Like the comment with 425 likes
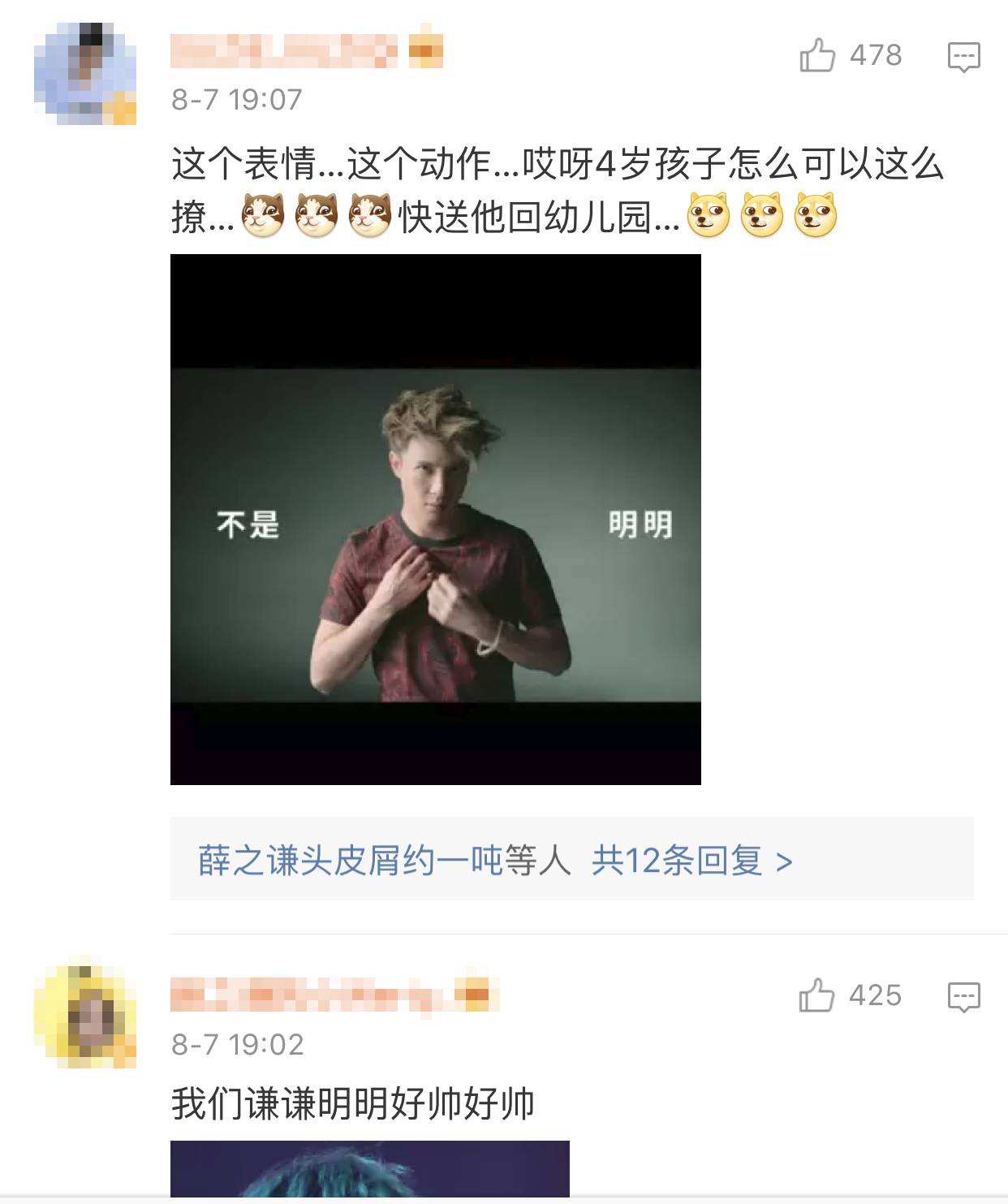Viewport: 1008px width, 1204px height. (816, 995)
